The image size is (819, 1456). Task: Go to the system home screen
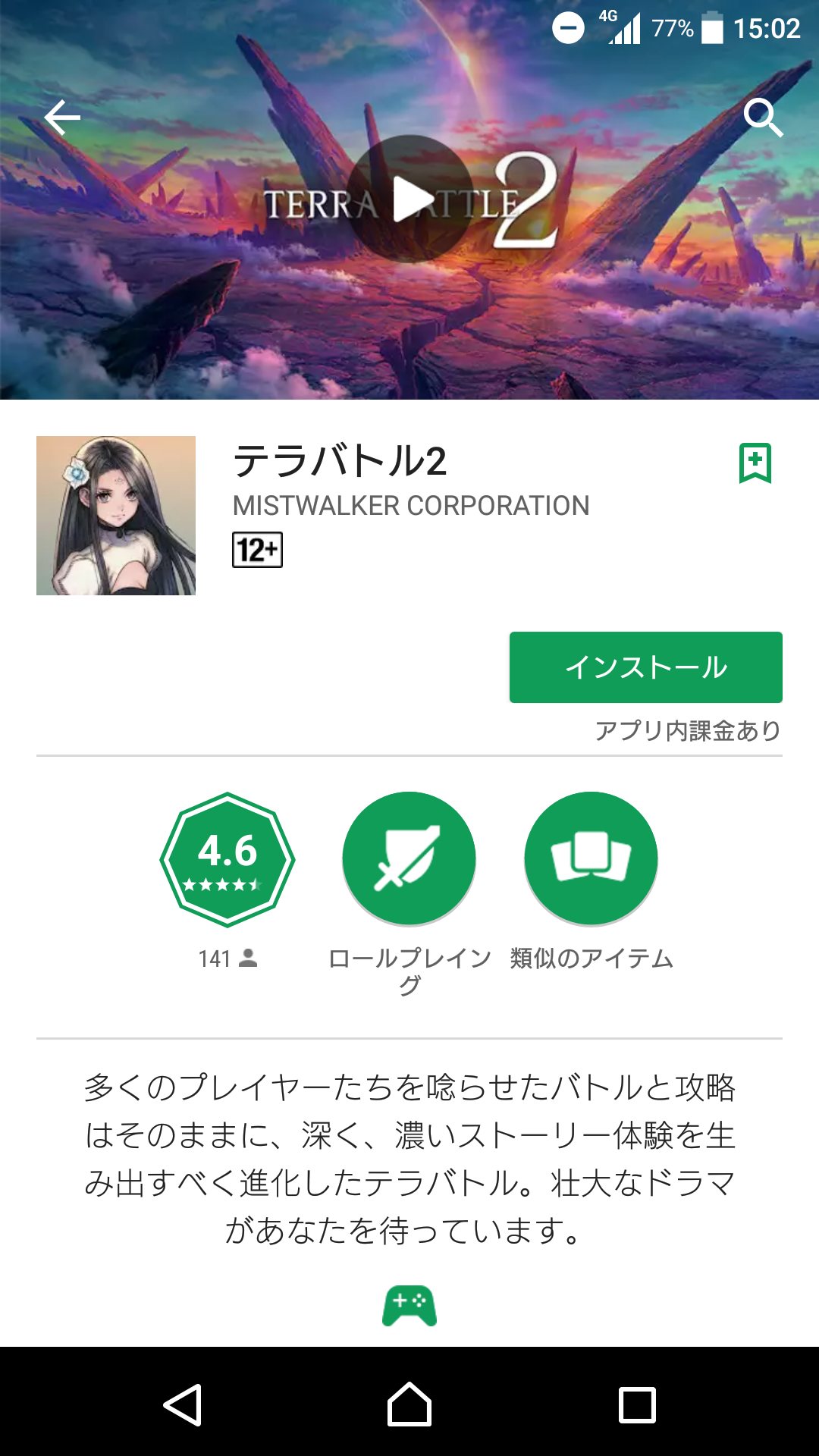[x=409, y=1404]
